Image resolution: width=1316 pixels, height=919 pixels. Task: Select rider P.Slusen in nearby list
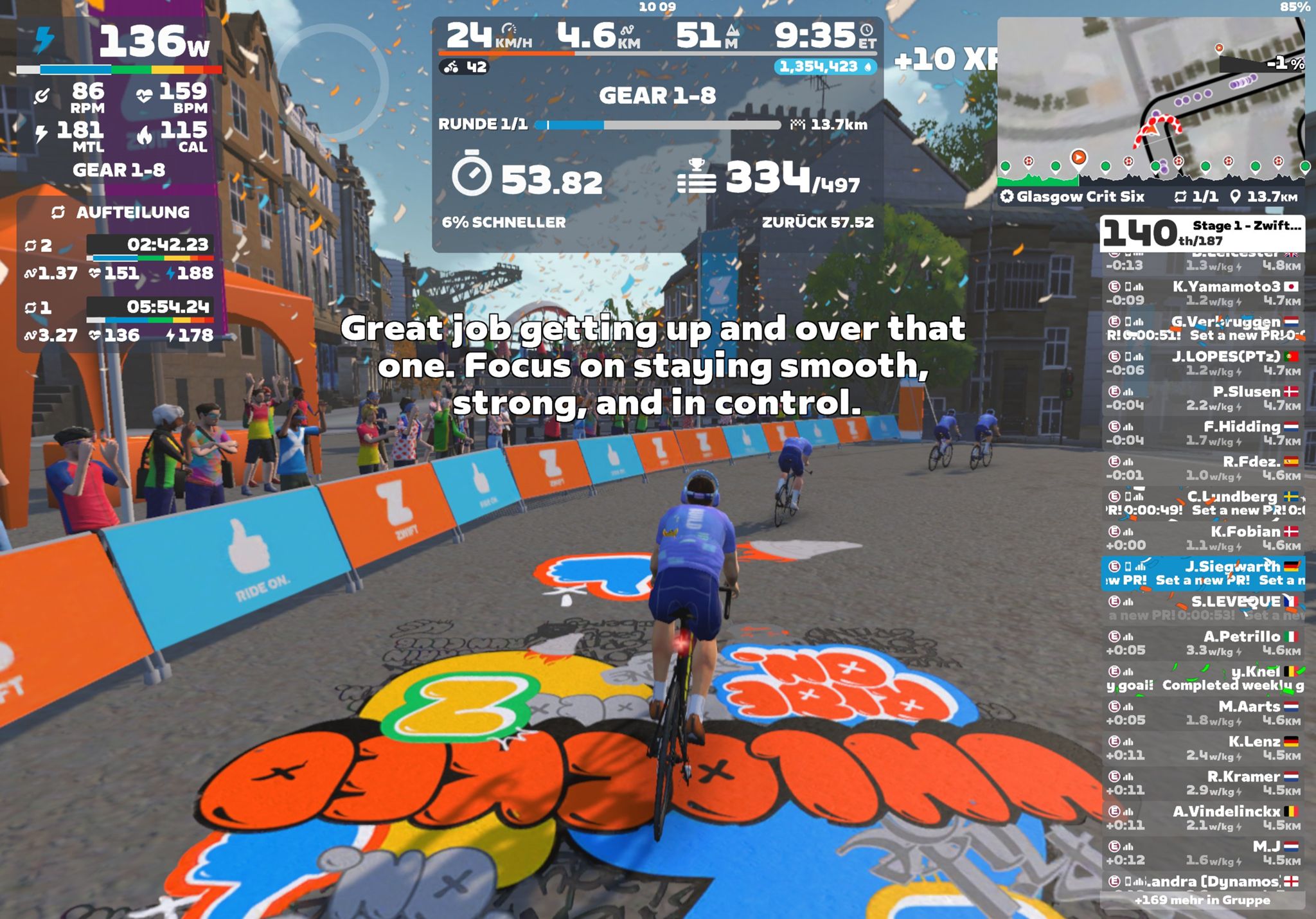pyautogui.click(x=1203, y=398)
